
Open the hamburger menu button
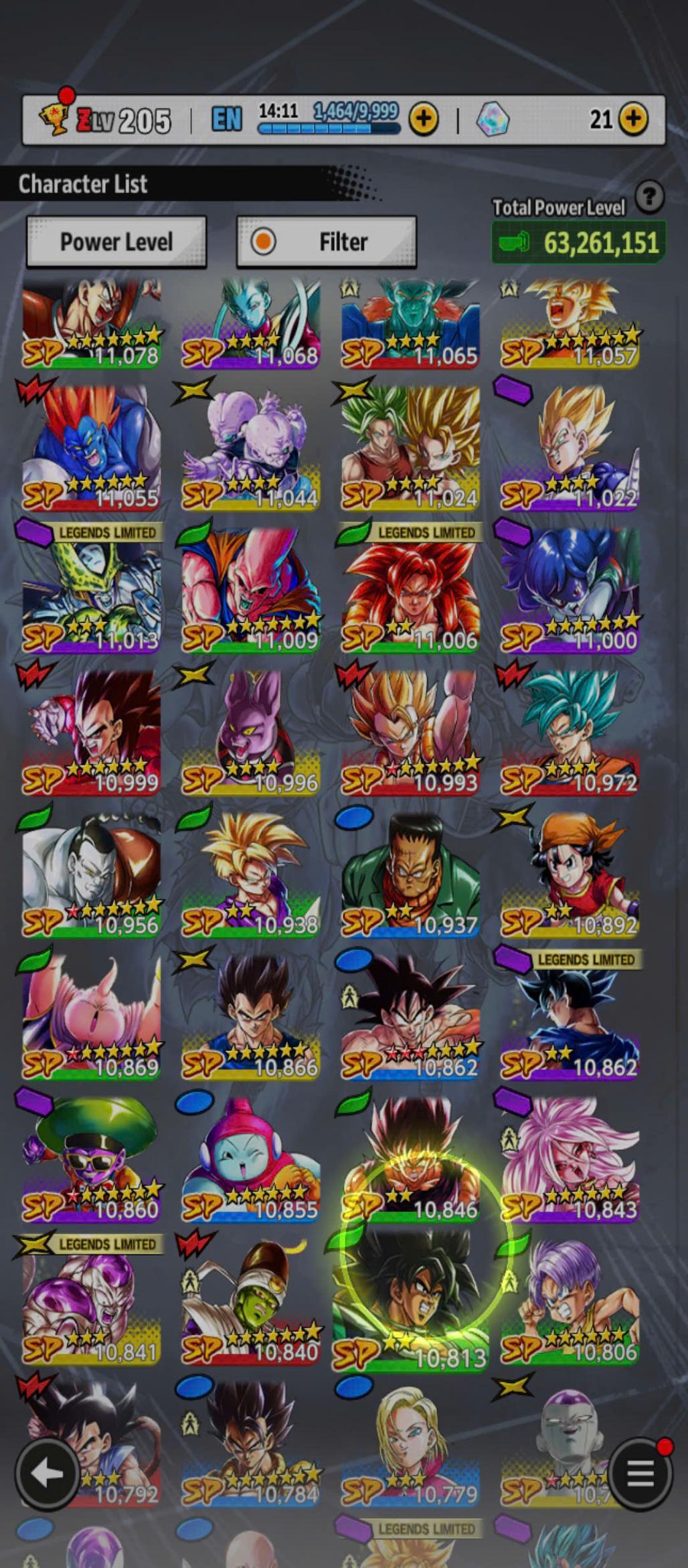[x=640, y=1474]
